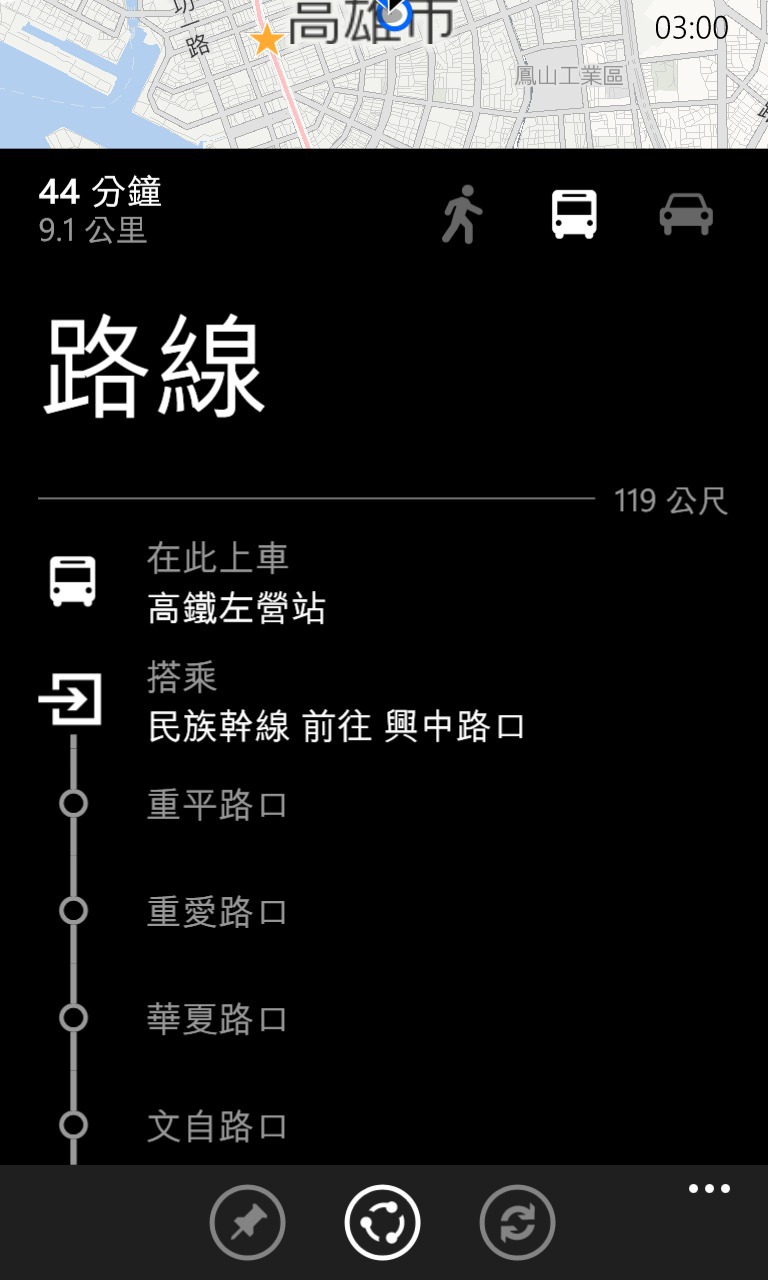
Task: Tap the map preview at top
Action: [x=384, y=74]
